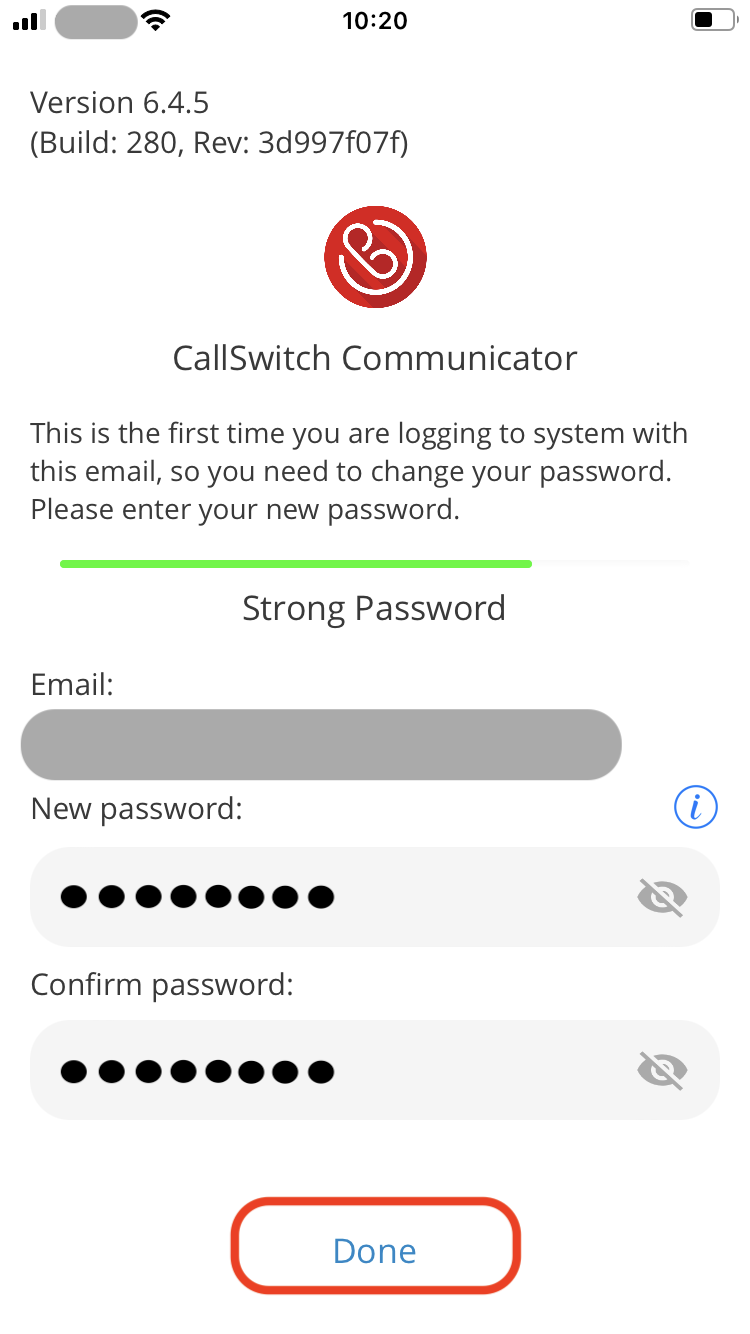This screenshot has width=750, height=1334.
Task: Reveal the Confirm password text
Action: (x=663, y=1070)
